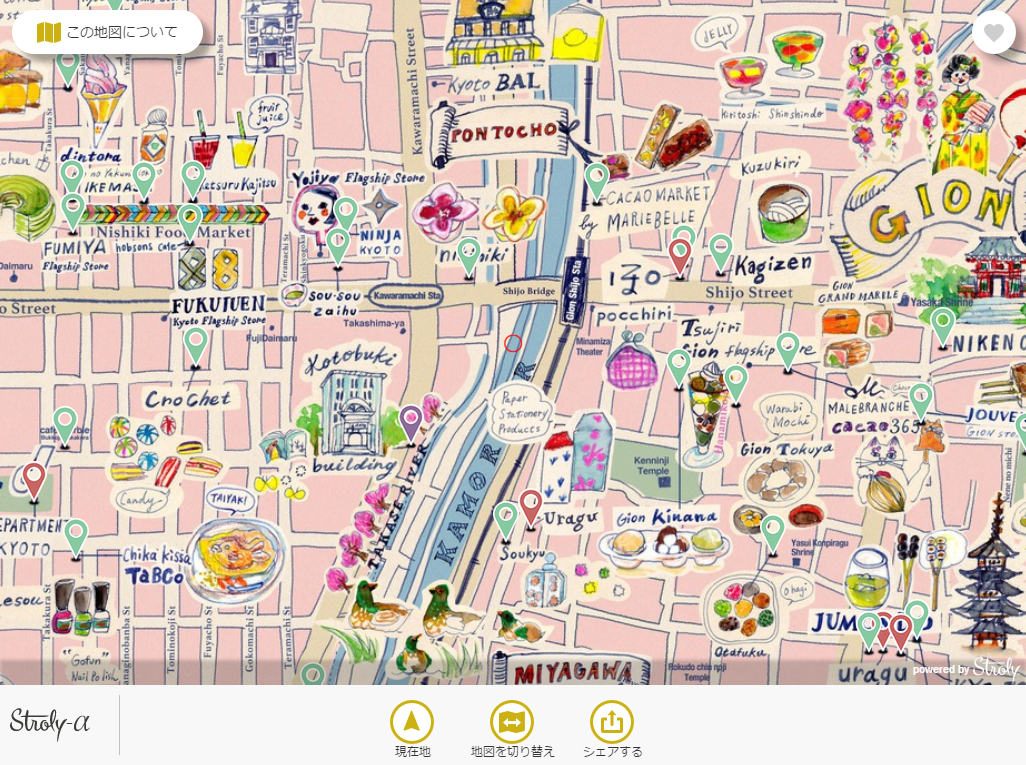Select the green pin above MALEBRANCHE cacao365
The image size is (1026, 765).
(921, 399)
